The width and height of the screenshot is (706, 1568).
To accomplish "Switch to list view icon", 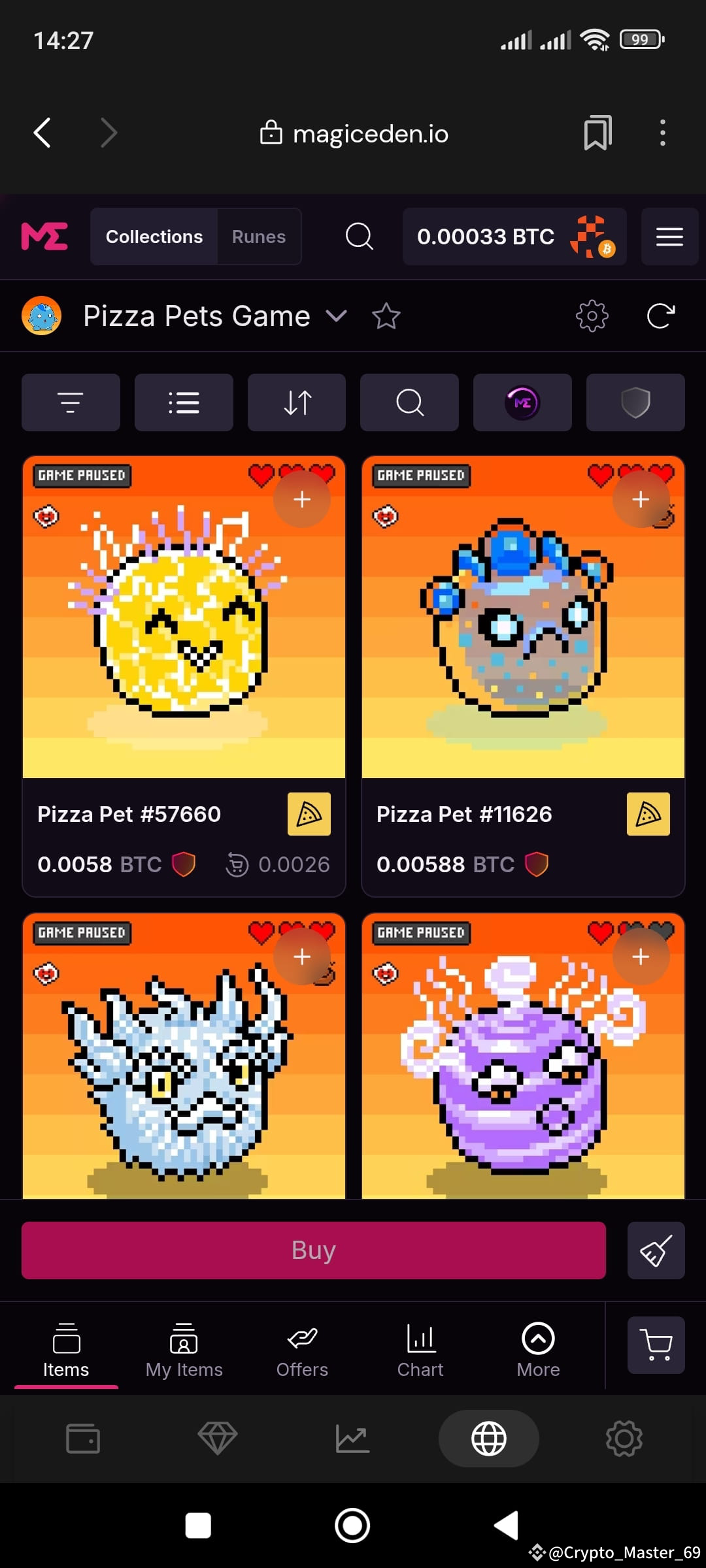I will pos(184,402).
